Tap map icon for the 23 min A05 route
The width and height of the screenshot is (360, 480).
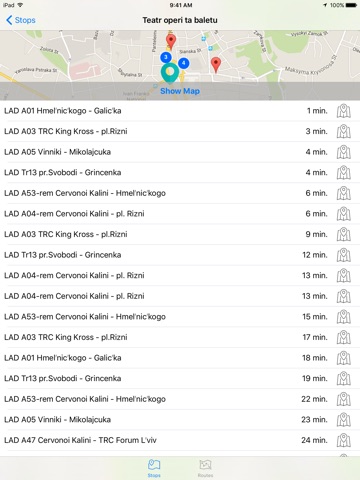343,420
